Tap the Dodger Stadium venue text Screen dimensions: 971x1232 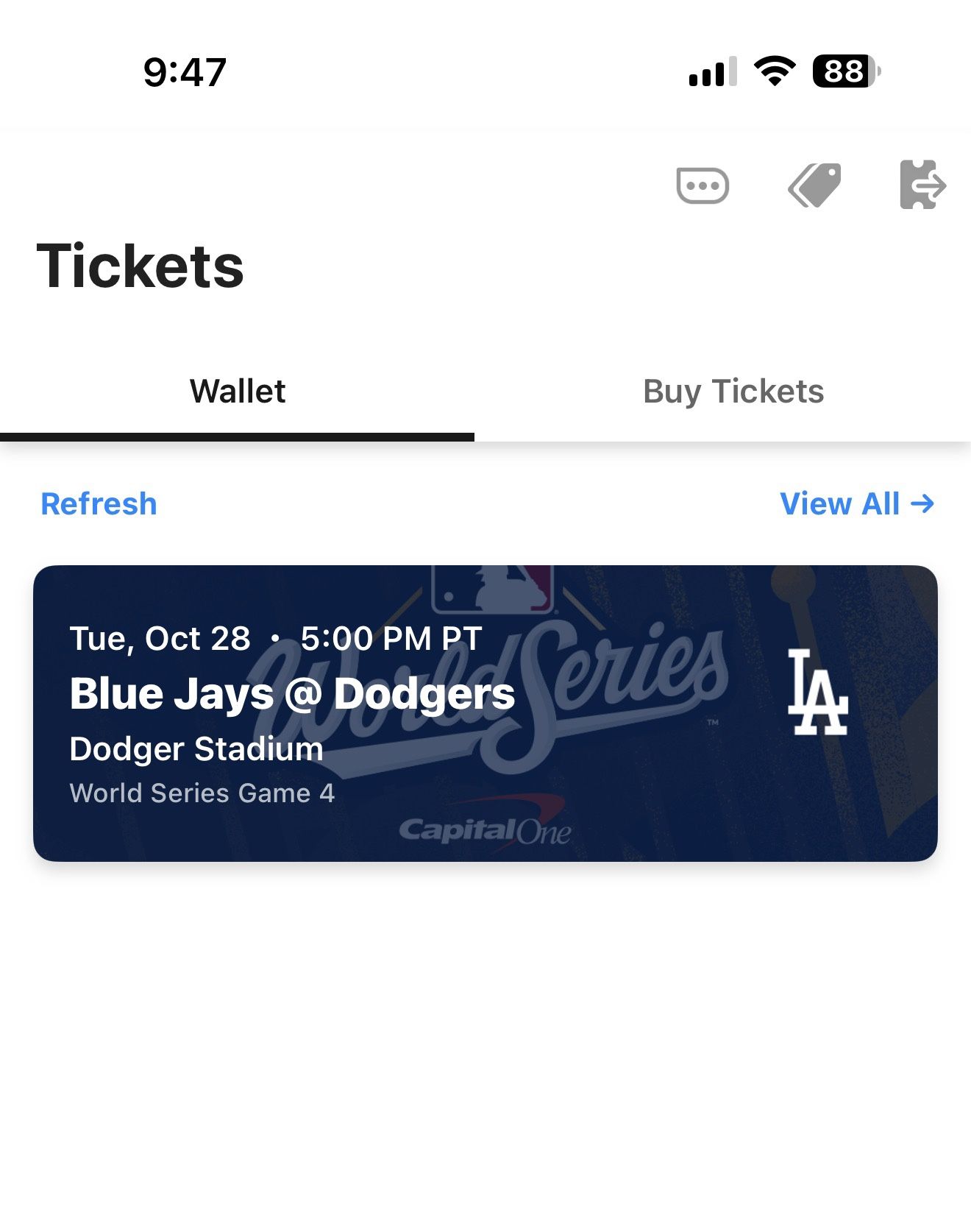(196, 749)
